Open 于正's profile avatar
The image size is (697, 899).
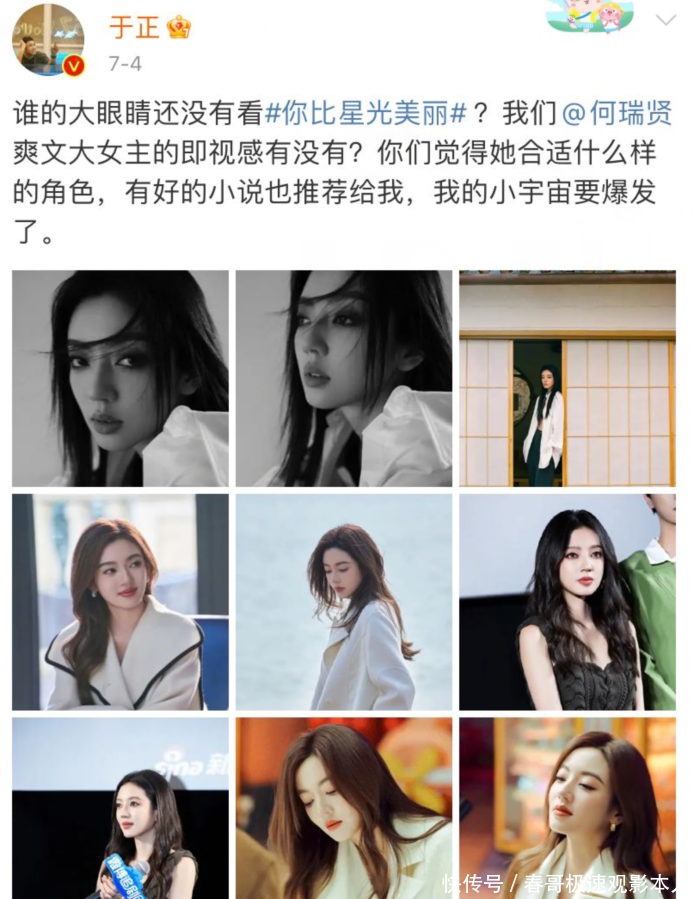[46, 39]
